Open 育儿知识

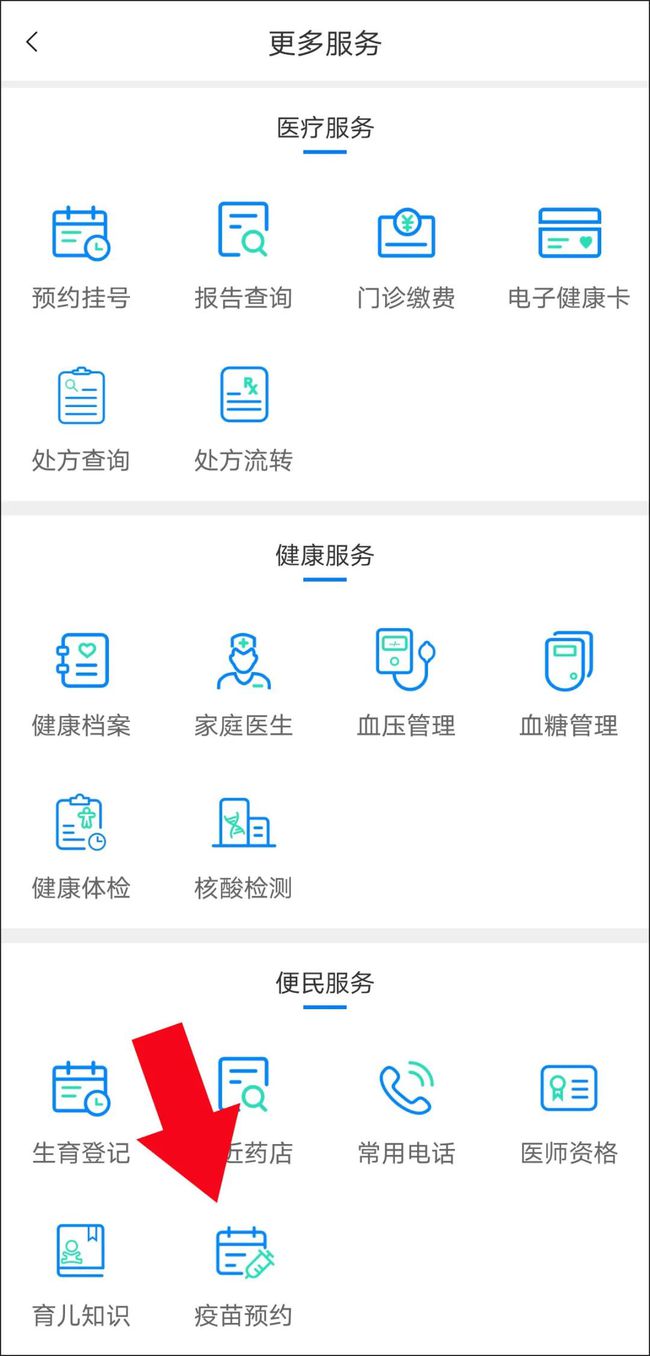pos(81,1251)
